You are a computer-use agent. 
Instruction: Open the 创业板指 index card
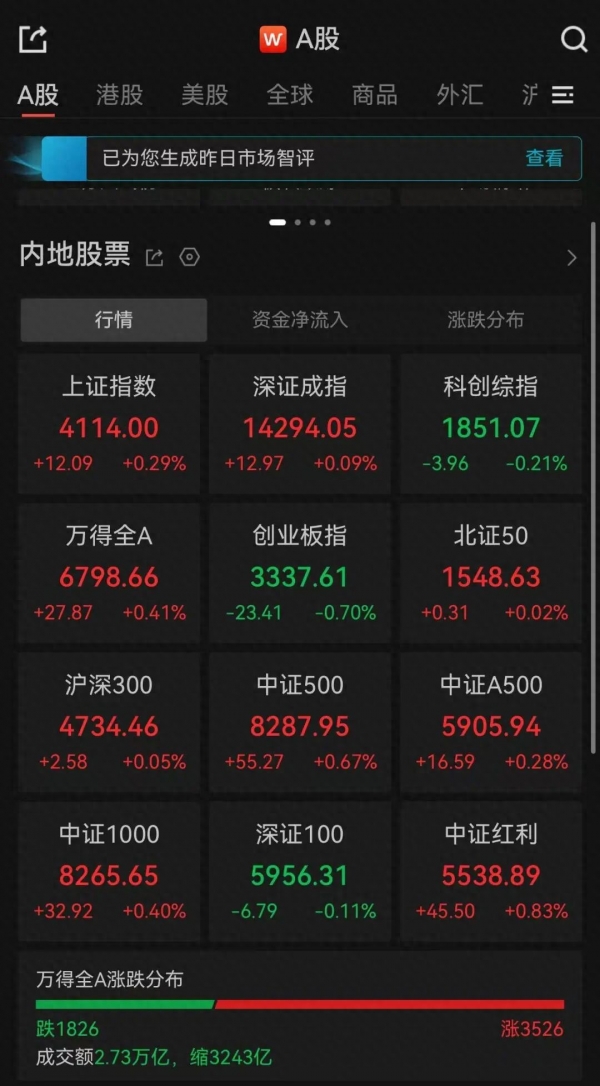(x=299, y=573)
